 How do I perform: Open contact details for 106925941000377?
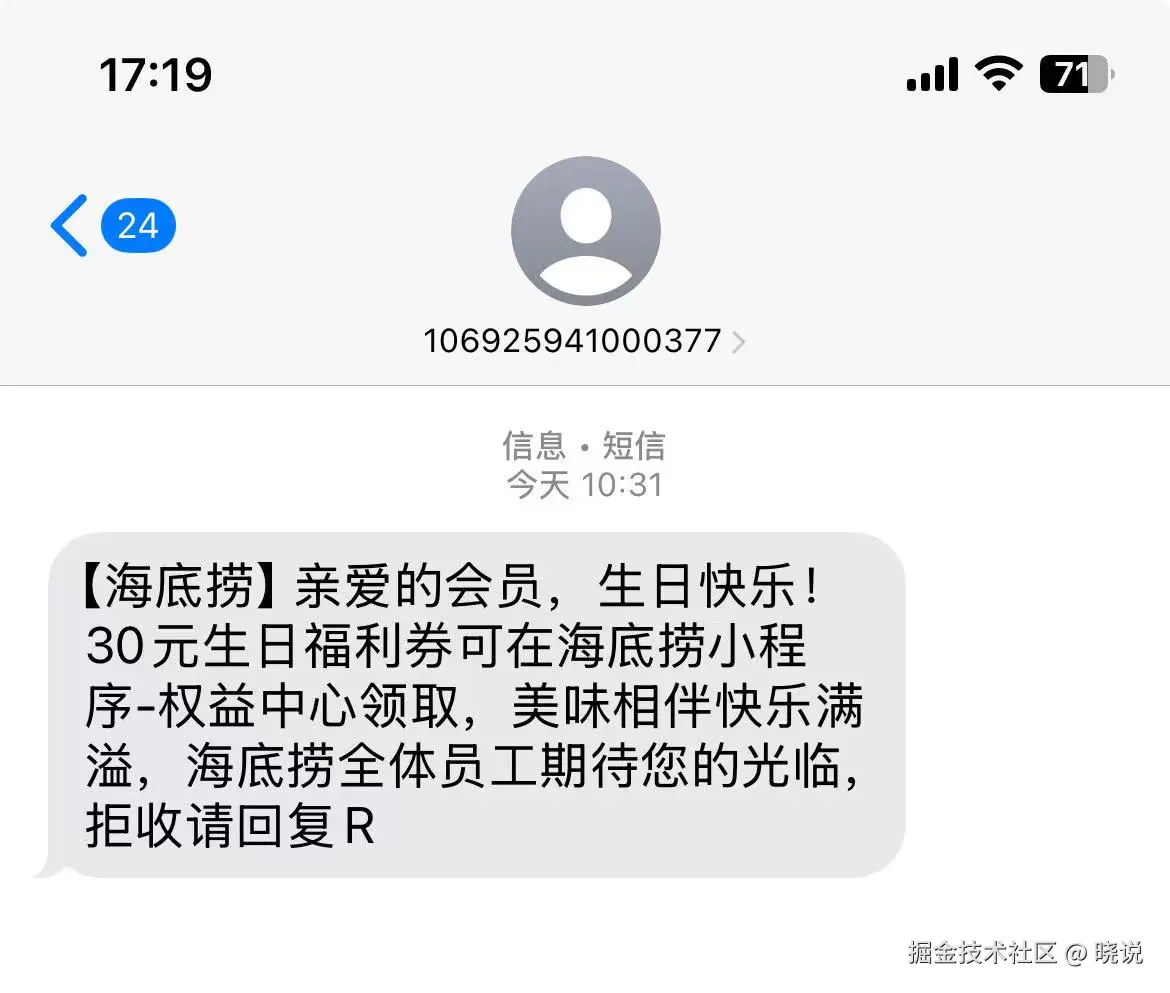[x=584, y=341]
